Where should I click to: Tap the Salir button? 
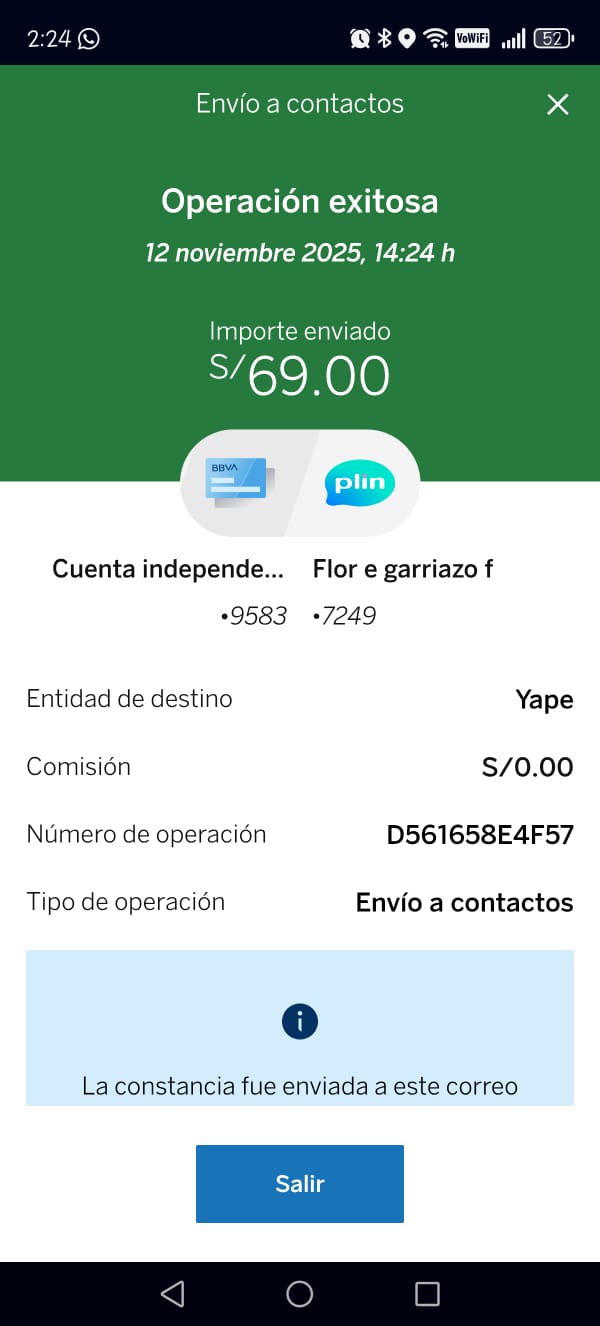tap(300, 1184)
